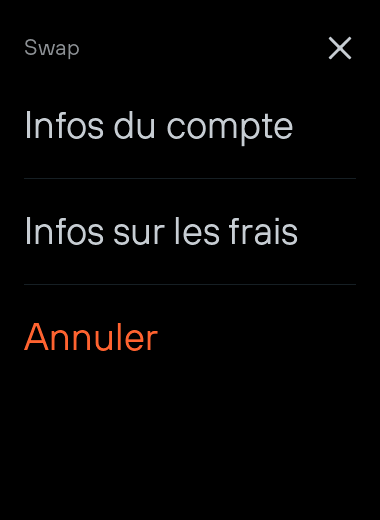The height and width of the screenshot is (520, 380).
Task: Open Infos sur les frais
Action: point(190,231)
